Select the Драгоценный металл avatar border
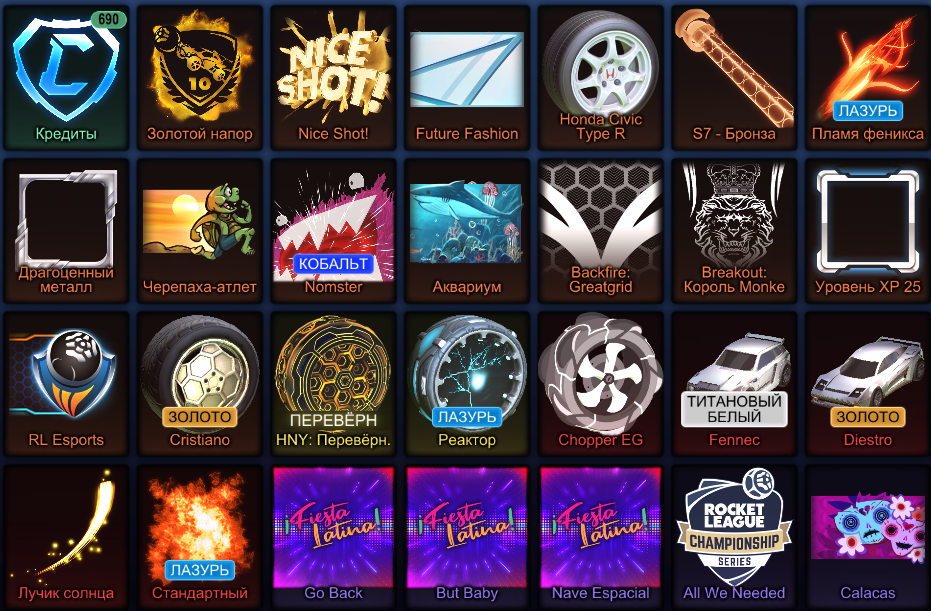Screen dimensions: 931x611 (66, 229)
